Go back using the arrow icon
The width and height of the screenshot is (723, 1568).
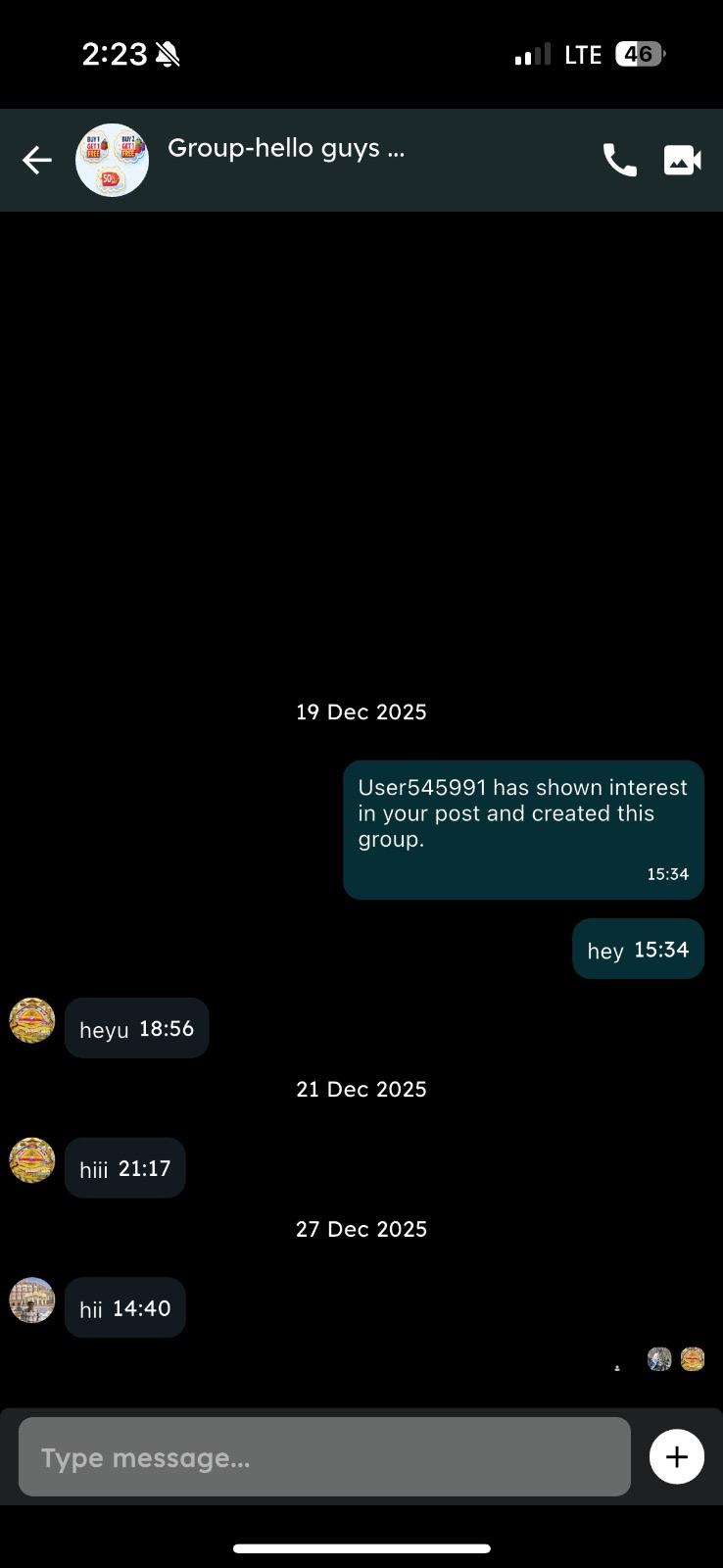click(37, 160)
